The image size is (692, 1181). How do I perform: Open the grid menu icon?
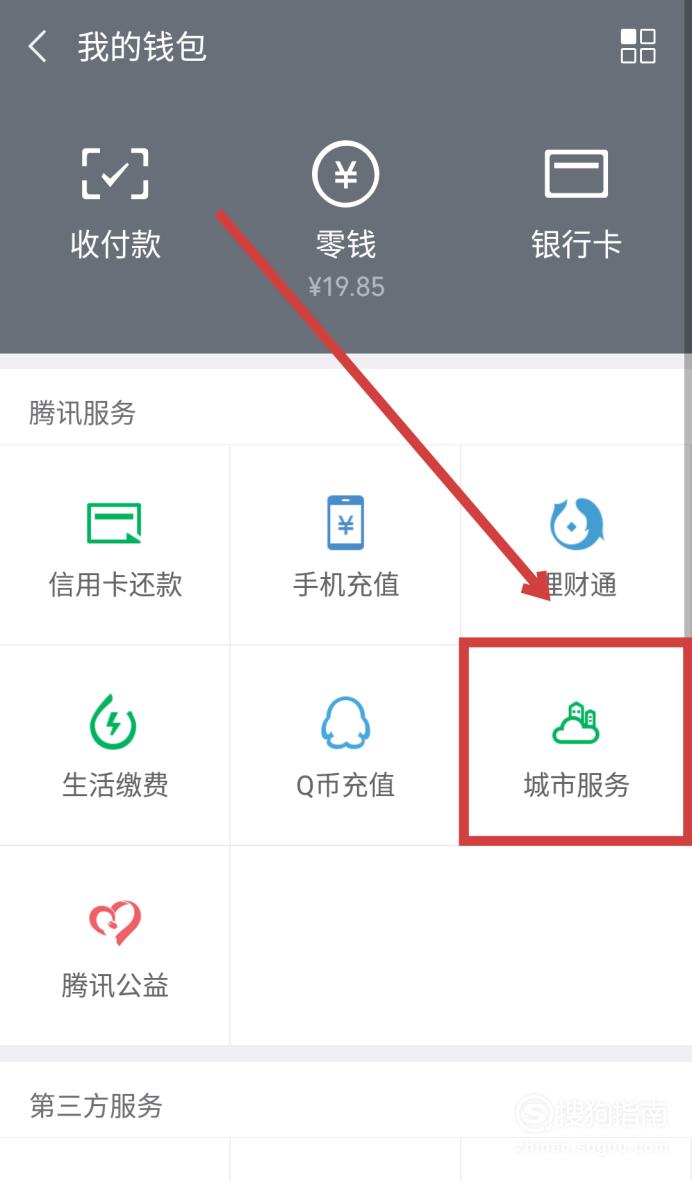click(637, 47)
